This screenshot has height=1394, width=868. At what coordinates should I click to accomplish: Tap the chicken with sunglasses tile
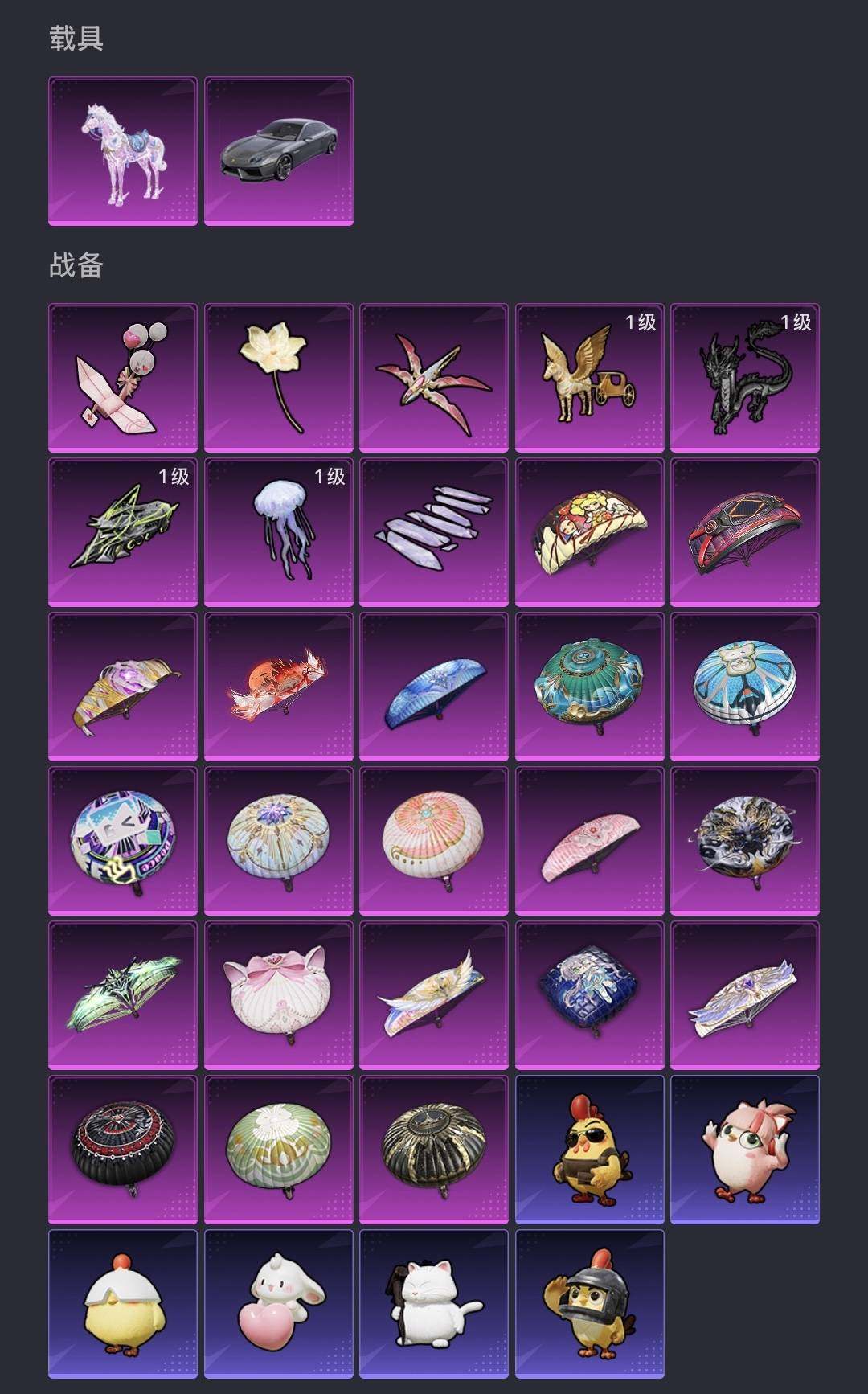pos(589,1150)
